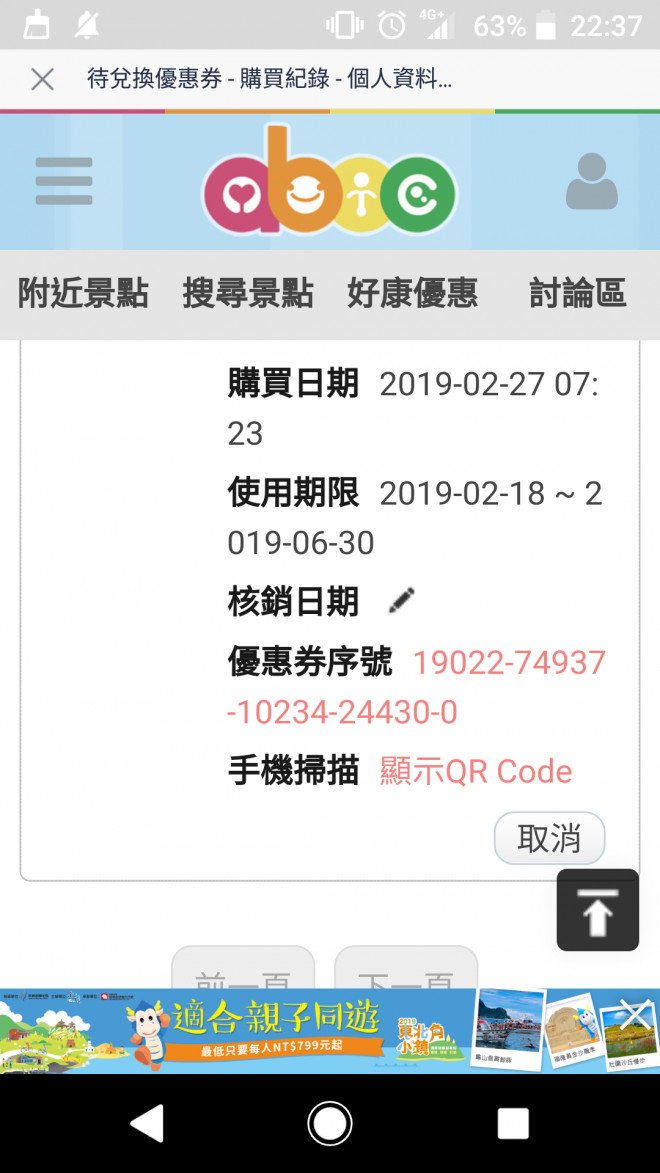Tap the system back button
Screen dimensions: 660x1173
click(x=148, y=1124)
